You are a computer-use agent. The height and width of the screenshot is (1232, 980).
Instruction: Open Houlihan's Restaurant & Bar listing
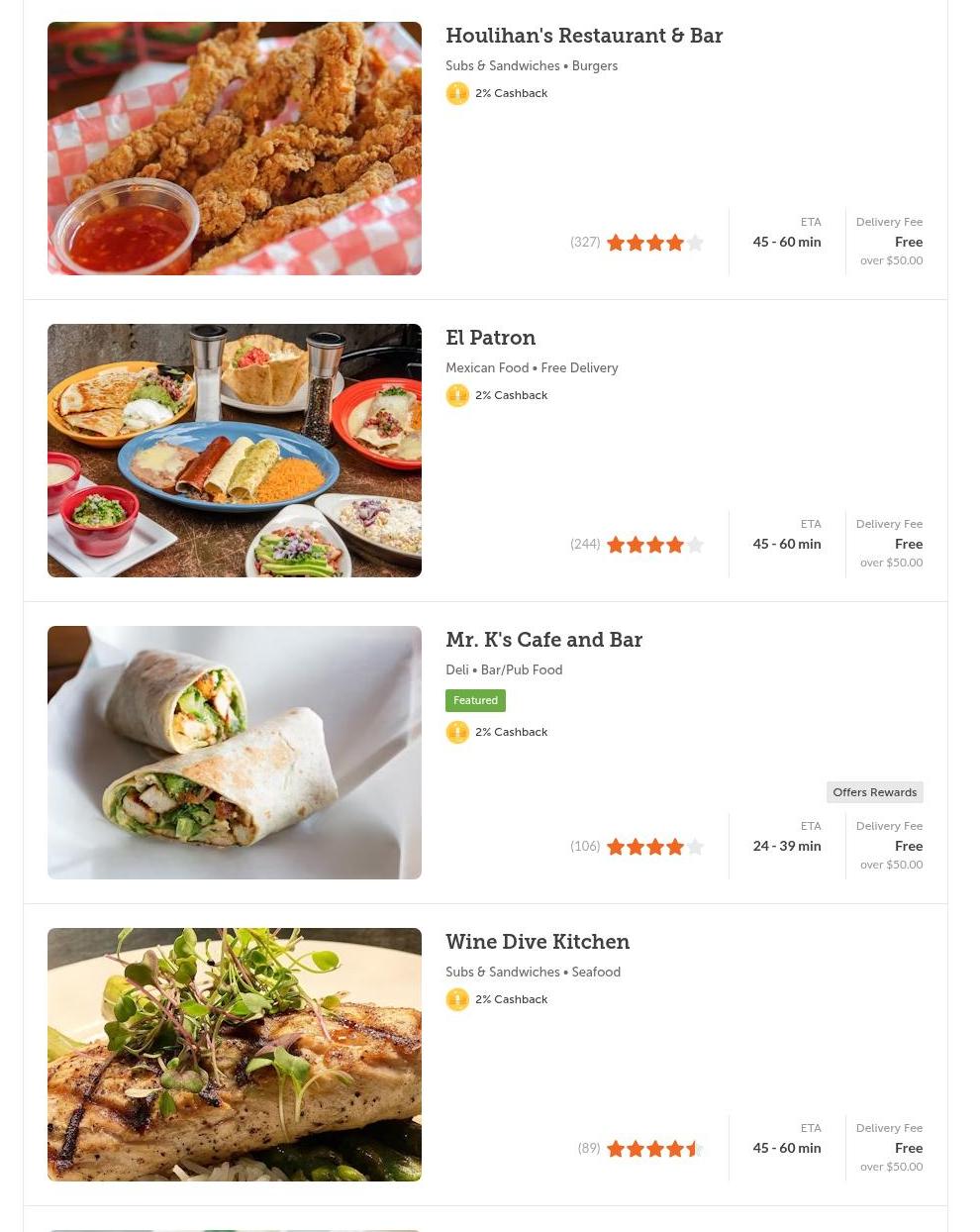click(x=584, y=37)
